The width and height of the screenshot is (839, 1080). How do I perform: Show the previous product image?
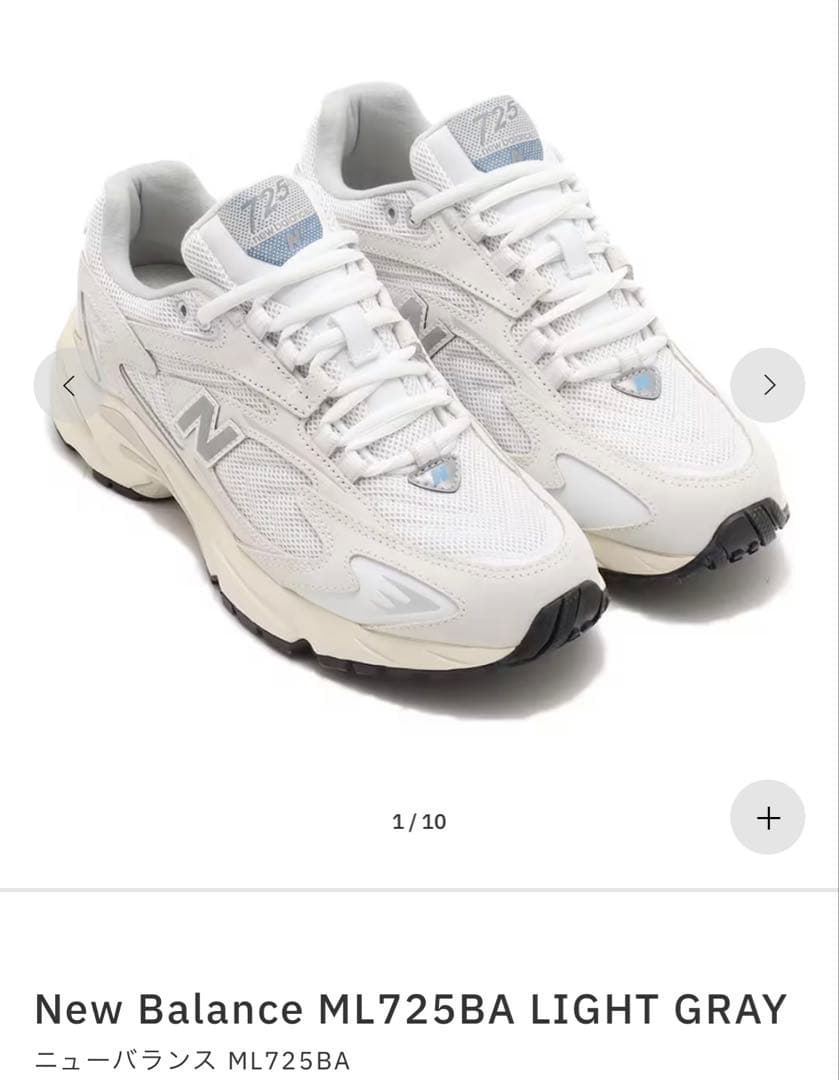click(69, 385)
